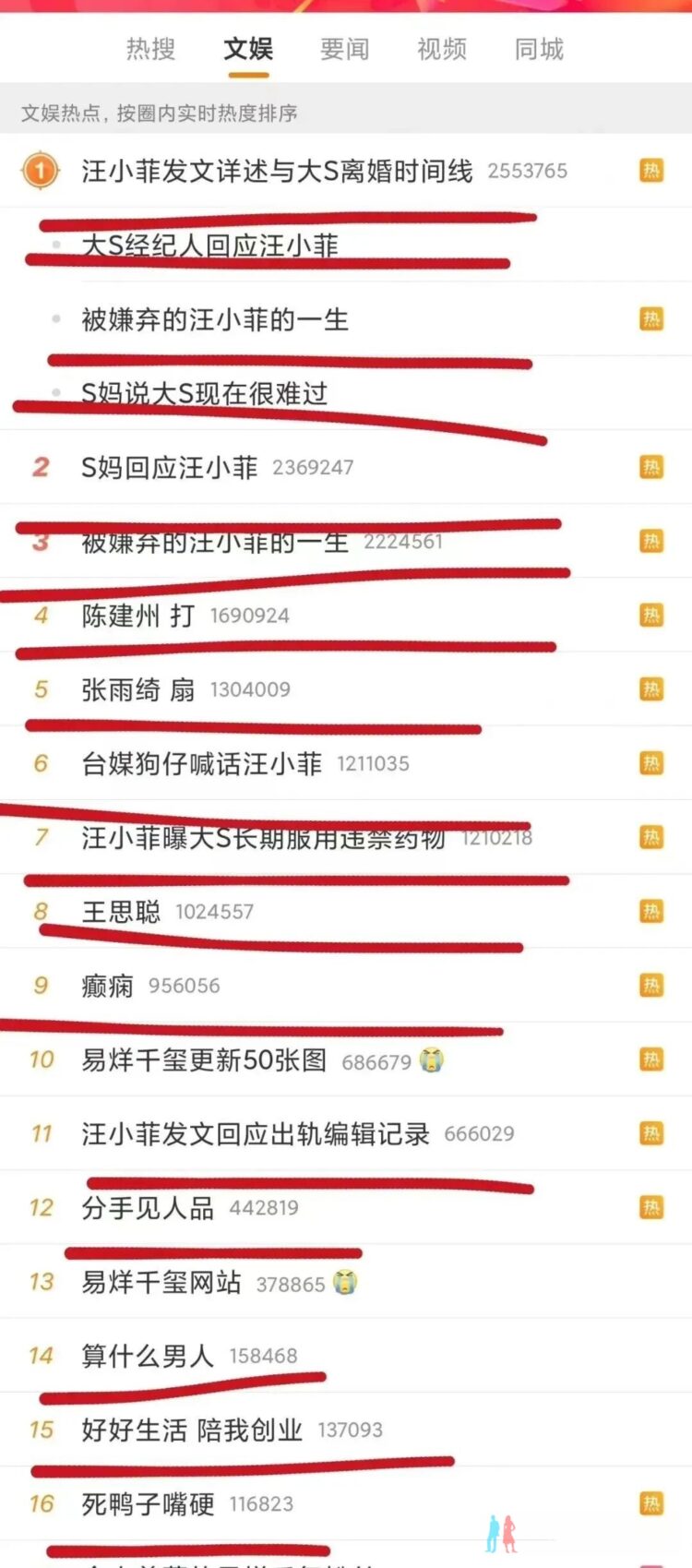Open the 视频 tab
The height and width of the screenshot is (1568, 692).
click(441, 49)
